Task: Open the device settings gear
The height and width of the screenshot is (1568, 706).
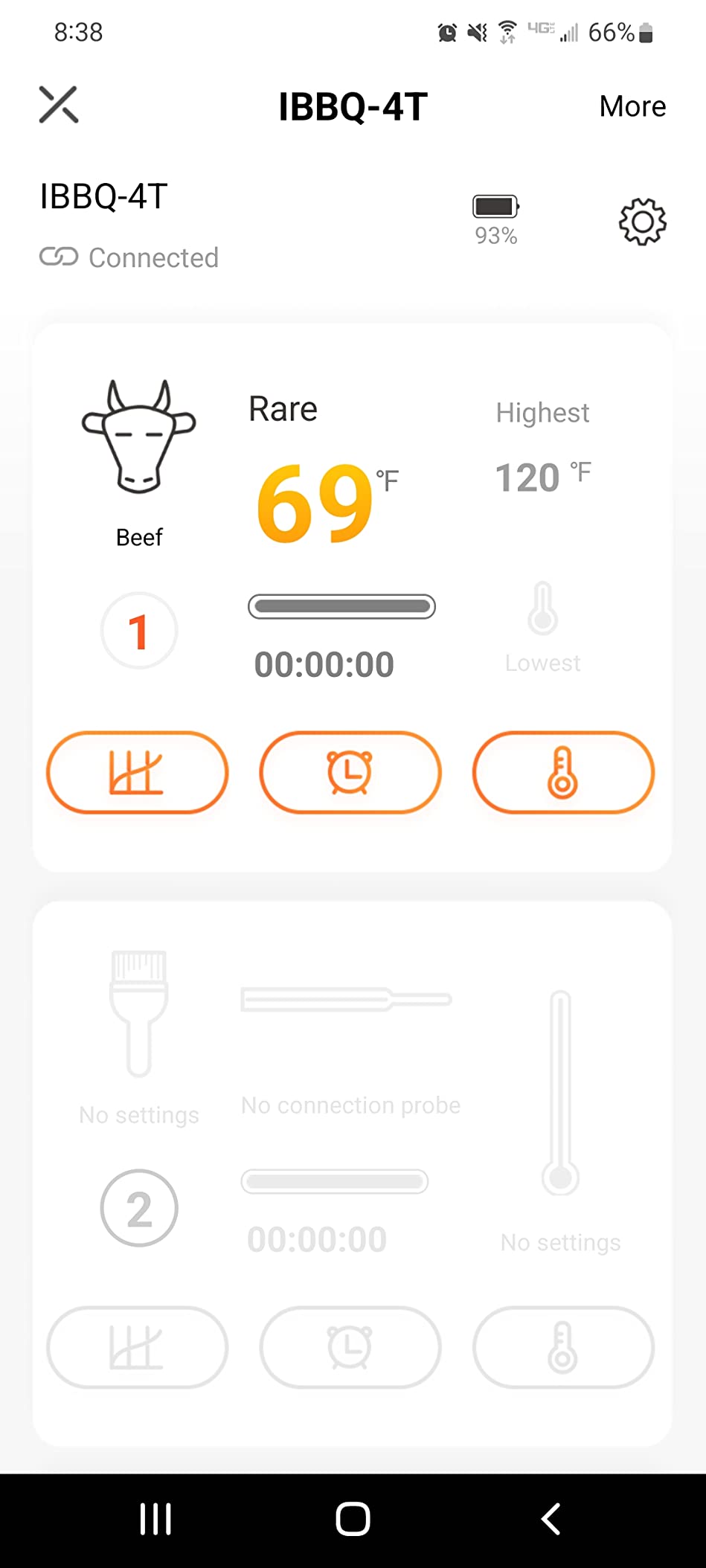Action: (642, 222)
